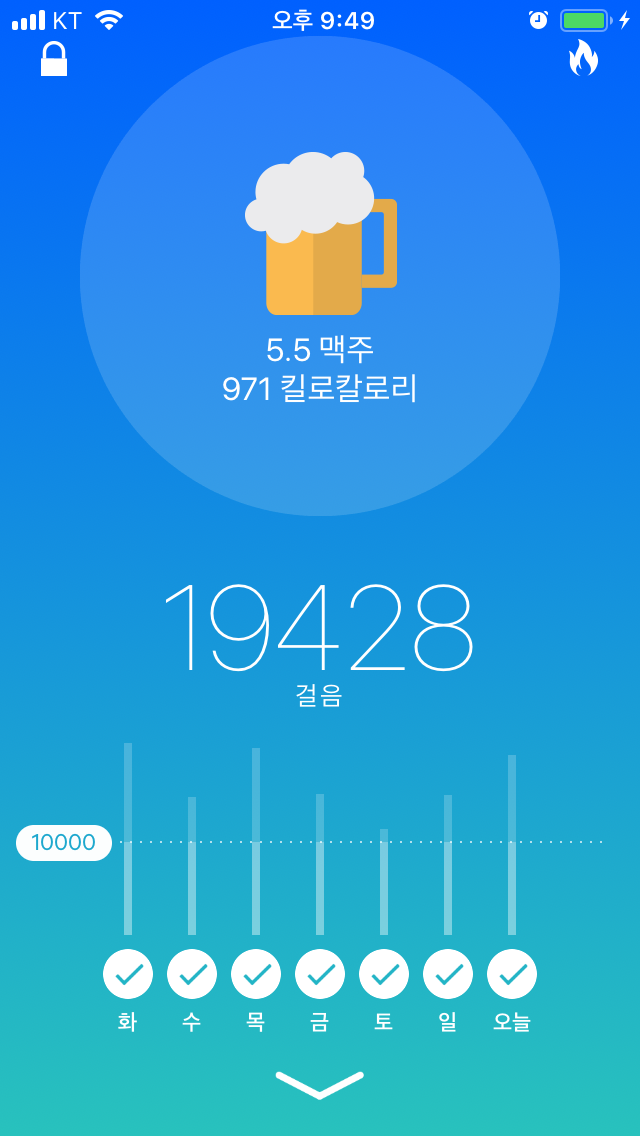Select the 토 day checkmark
The width and height of the screenshot is (640, 1136).
[384, 974]
